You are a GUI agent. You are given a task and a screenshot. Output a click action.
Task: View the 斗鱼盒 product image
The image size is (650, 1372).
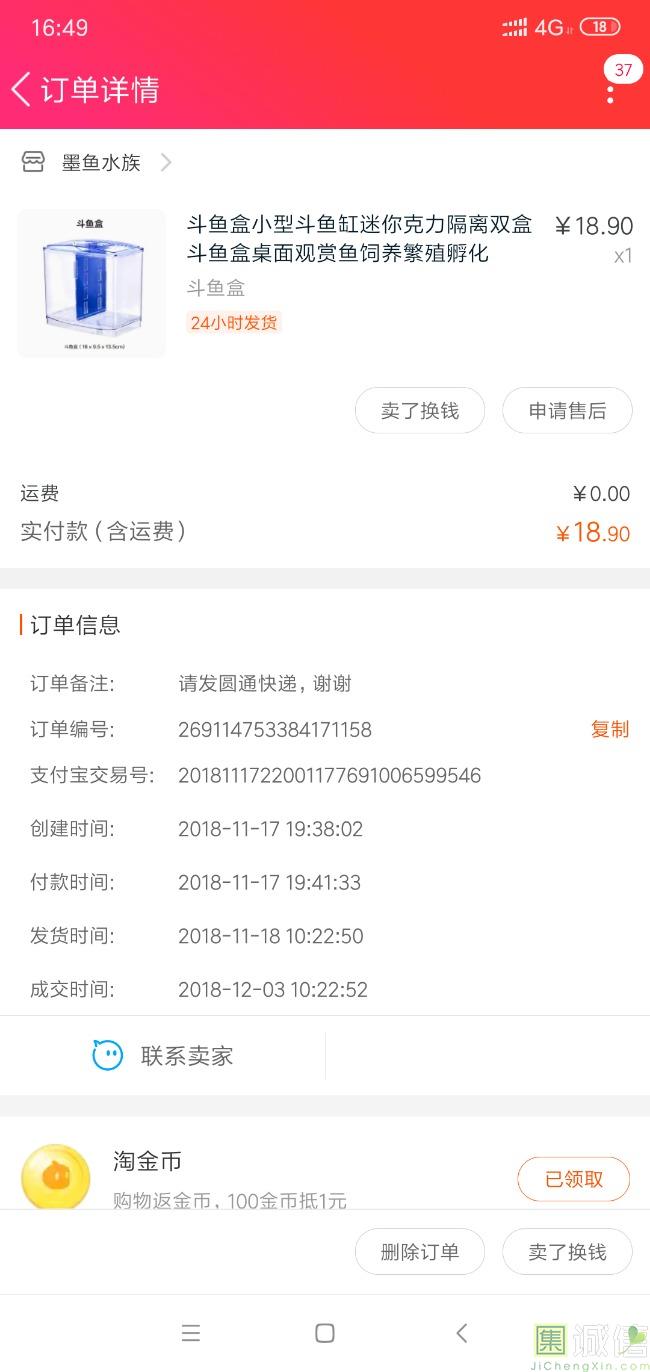point(91,283)
